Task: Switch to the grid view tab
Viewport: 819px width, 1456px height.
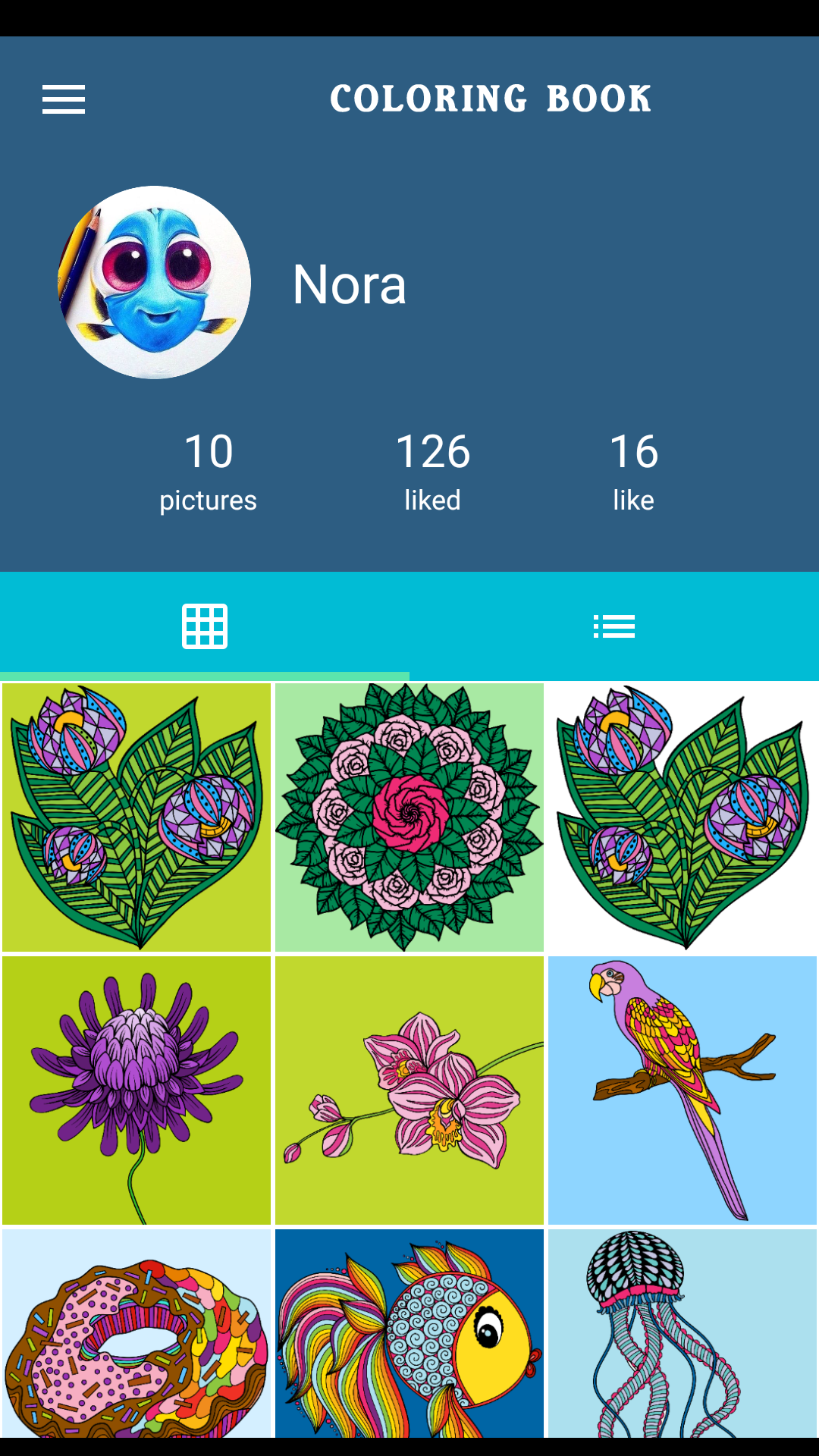Action: 205,626
